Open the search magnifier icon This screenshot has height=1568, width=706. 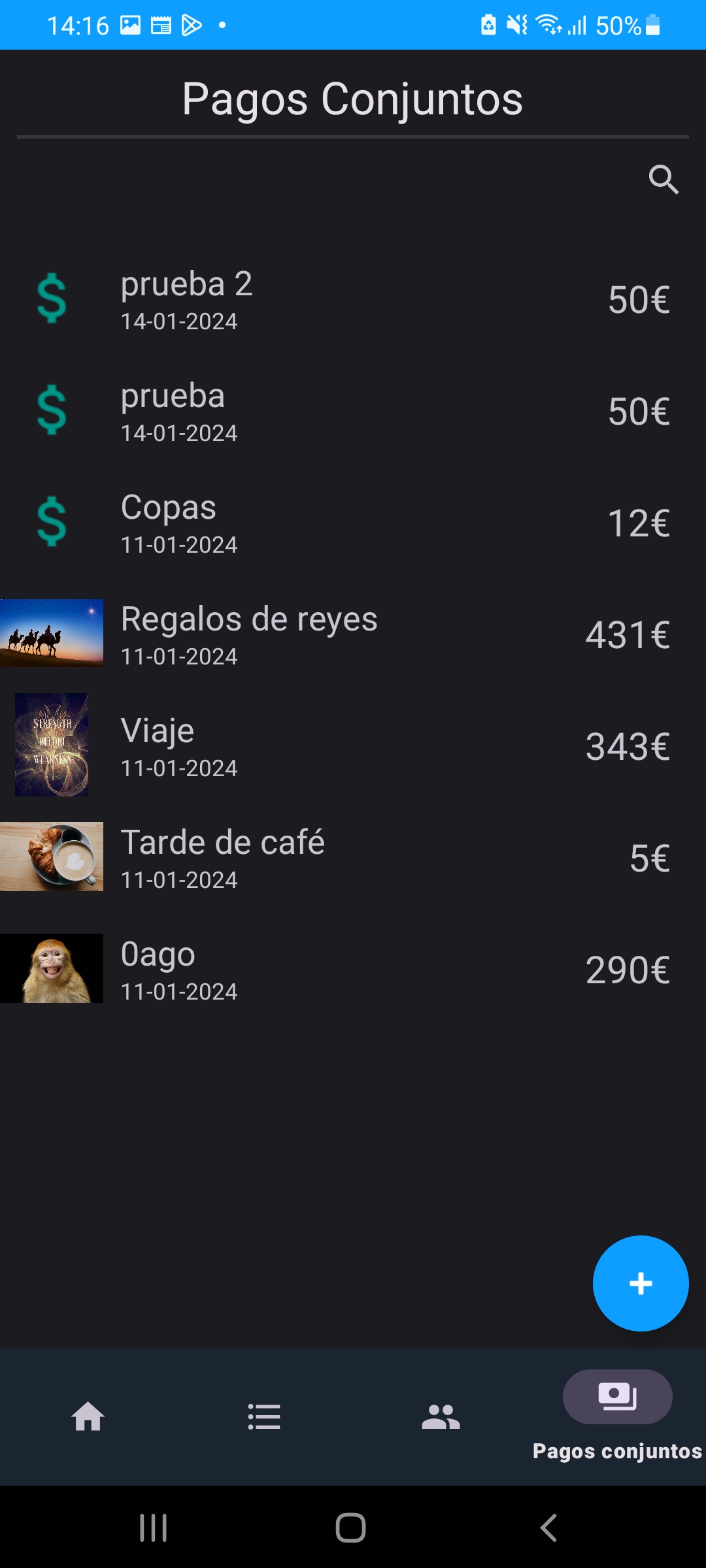(664, 180)
